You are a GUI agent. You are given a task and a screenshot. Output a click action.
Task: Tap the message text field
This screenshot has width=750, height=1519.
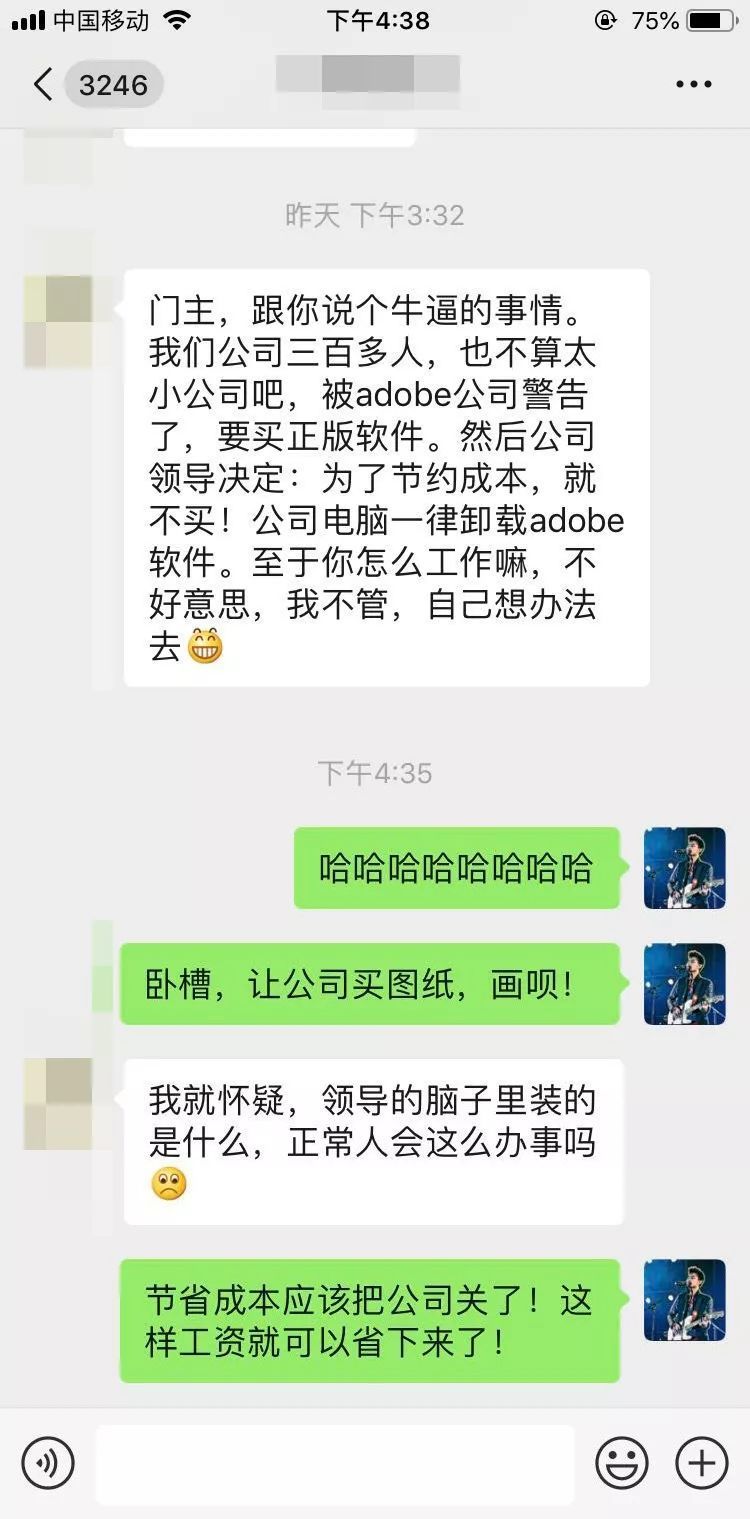tap(335, 1464)
